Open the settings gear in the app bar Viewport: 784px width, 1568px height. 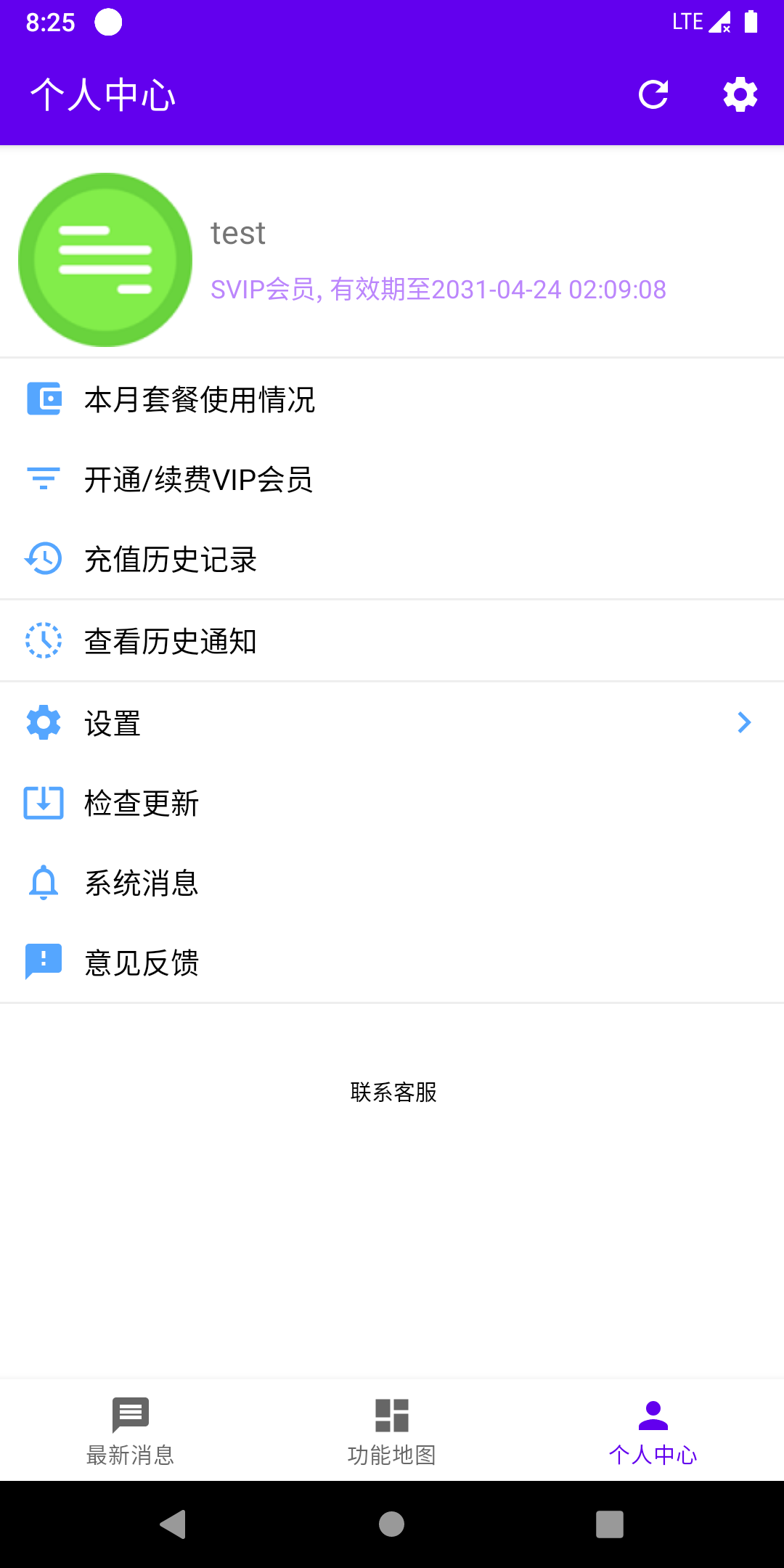click(x=740, y=95)
